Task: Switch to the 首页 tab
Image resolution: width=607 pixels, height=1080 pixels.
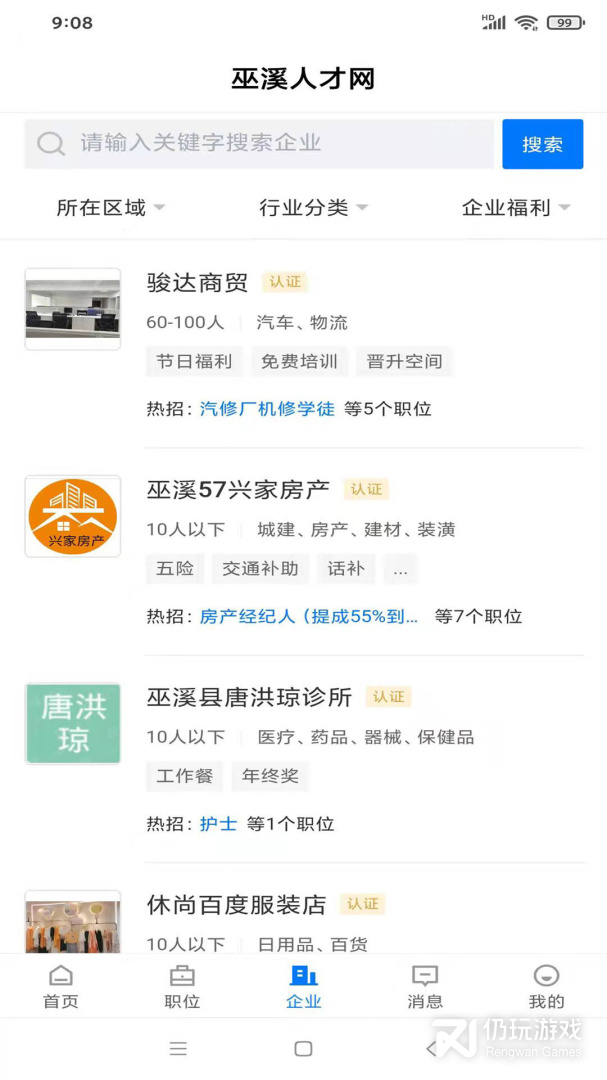Action: pyautogui.click(x=61, y=987)
